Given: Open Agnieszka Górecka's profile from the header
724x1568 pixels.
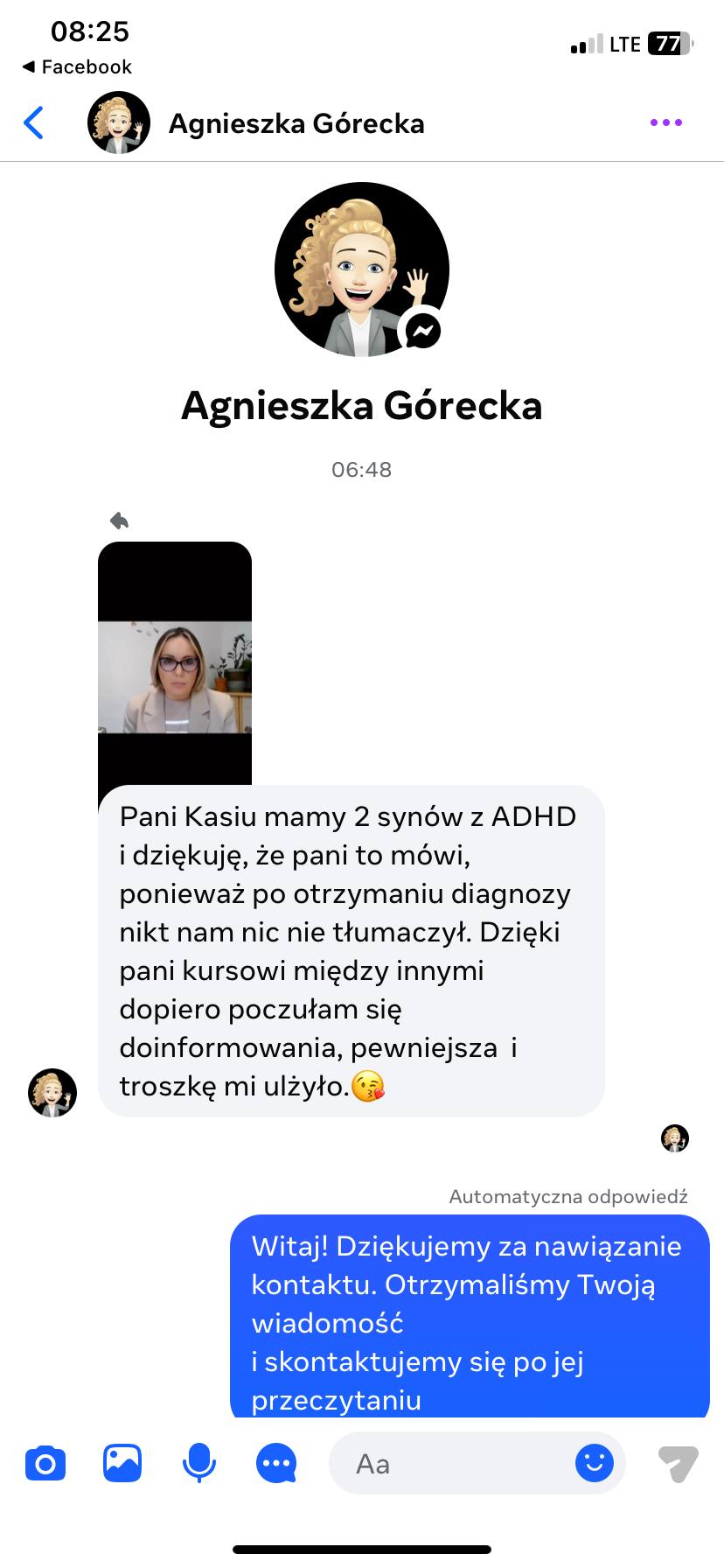Looking at the screenshot, I should [296, 123].
